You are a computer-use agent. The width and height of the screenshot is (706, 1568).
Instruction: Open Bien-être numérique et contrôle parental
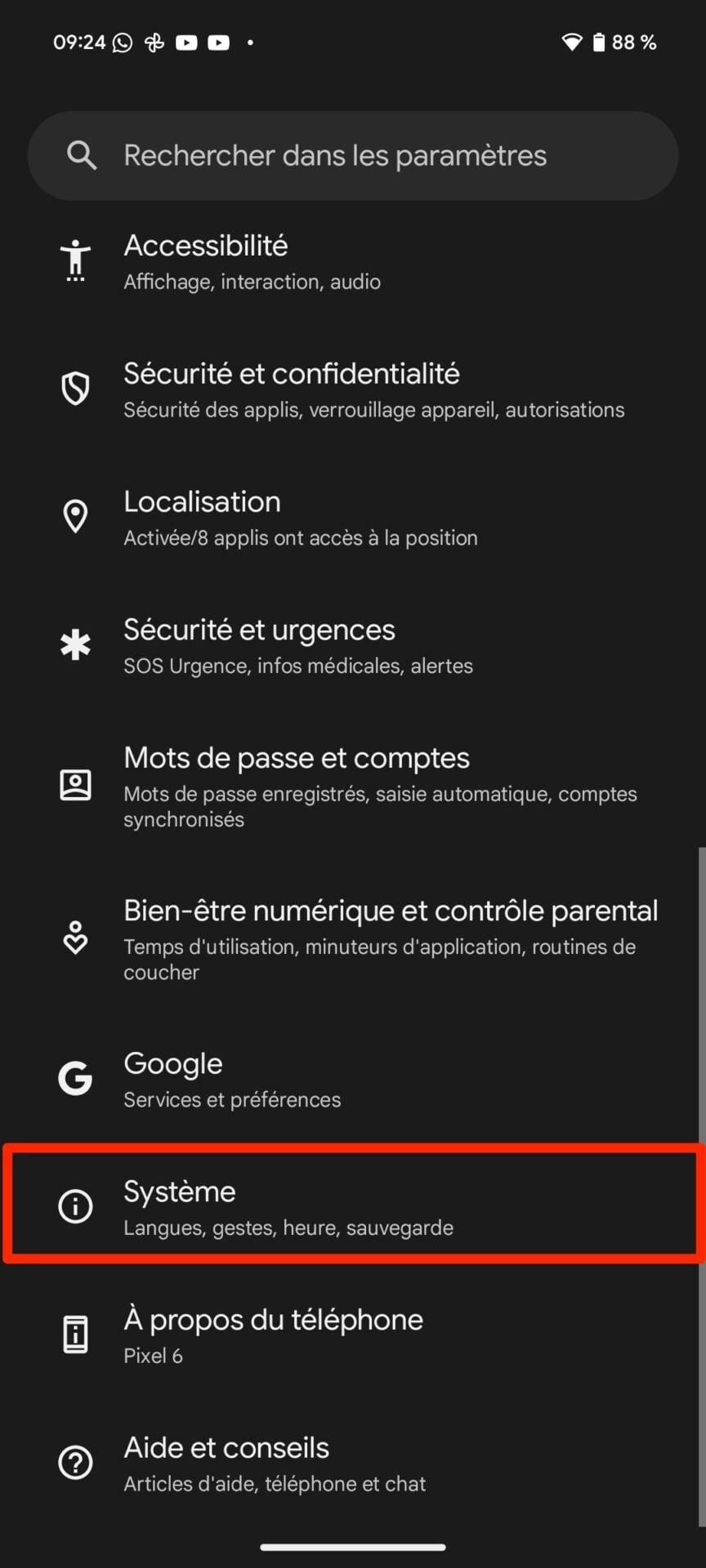coord(353,938)
